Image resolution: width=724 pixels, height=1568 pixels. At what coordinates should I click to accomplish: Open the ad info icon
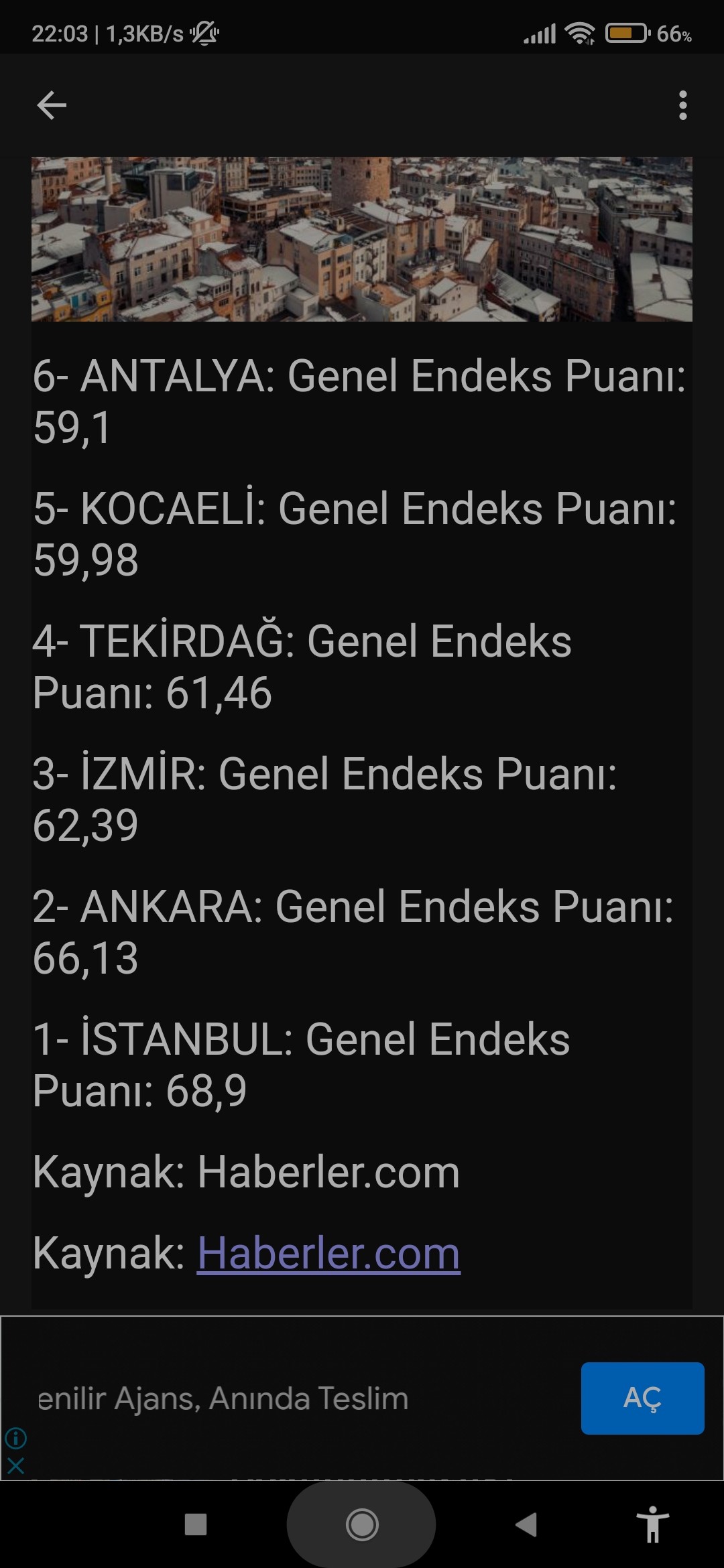[15, 1438]
